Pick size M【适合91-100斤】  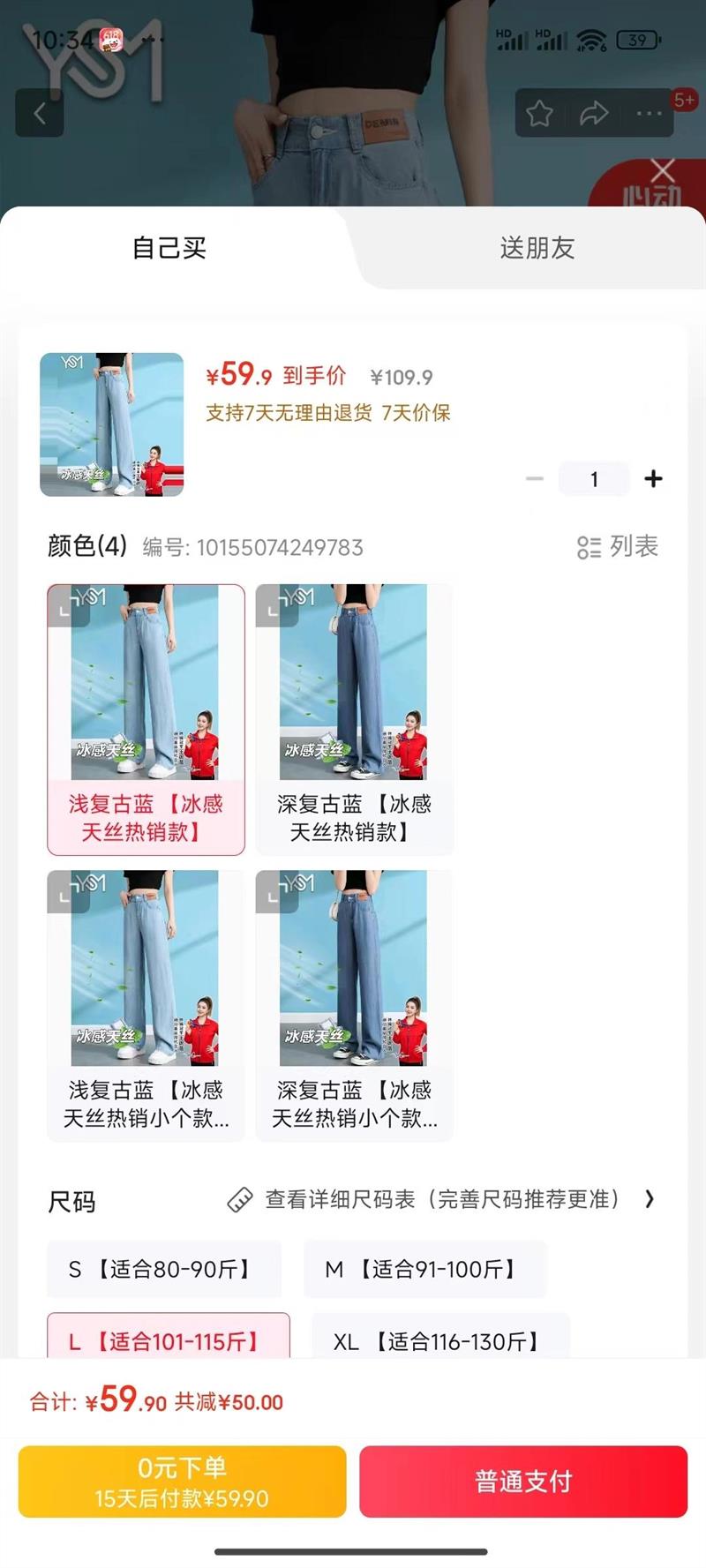click(425, 1270)
